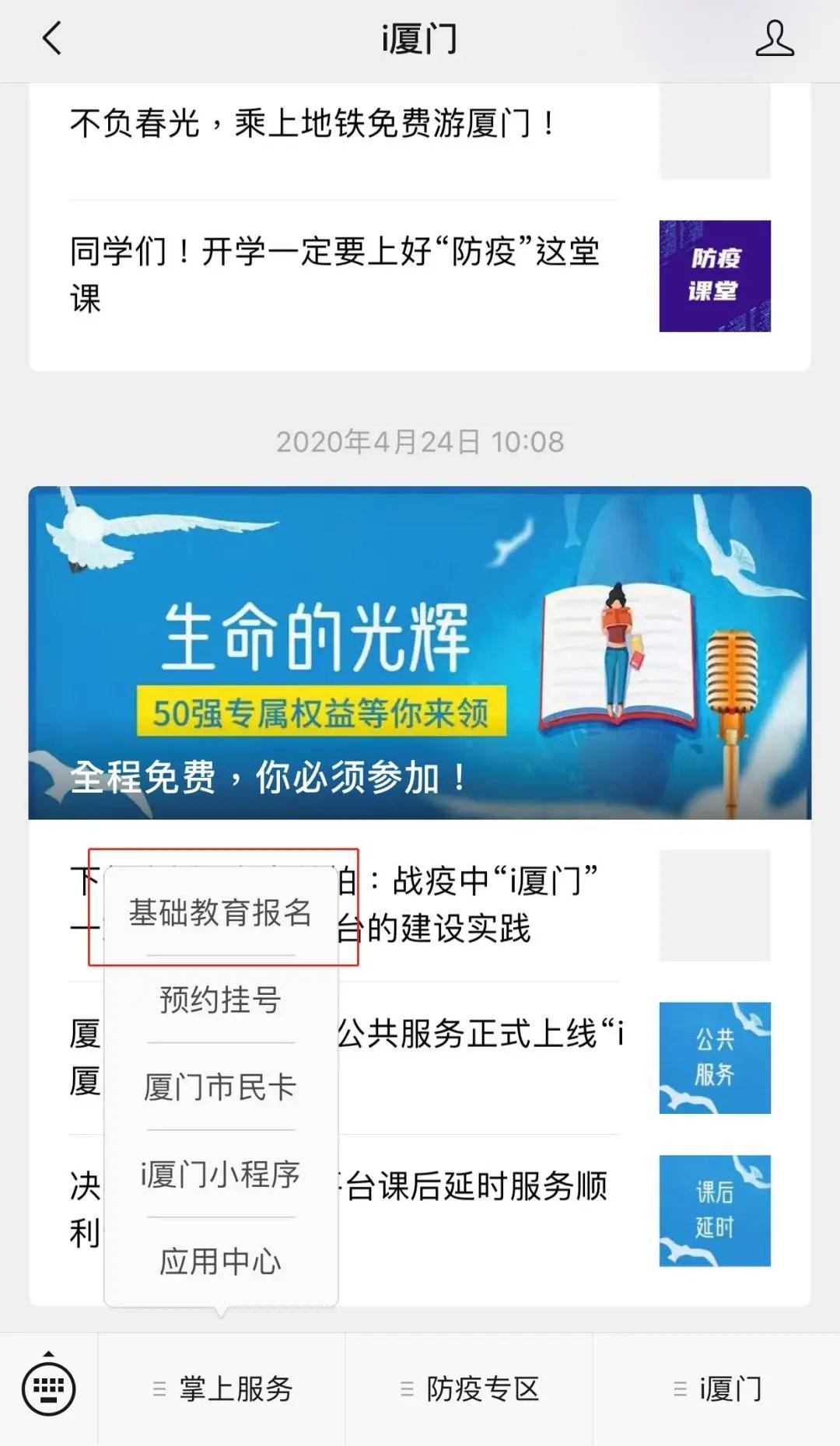Go back to the previous screen
Screen dimensions: 840x1446
[x=51, y=39]
